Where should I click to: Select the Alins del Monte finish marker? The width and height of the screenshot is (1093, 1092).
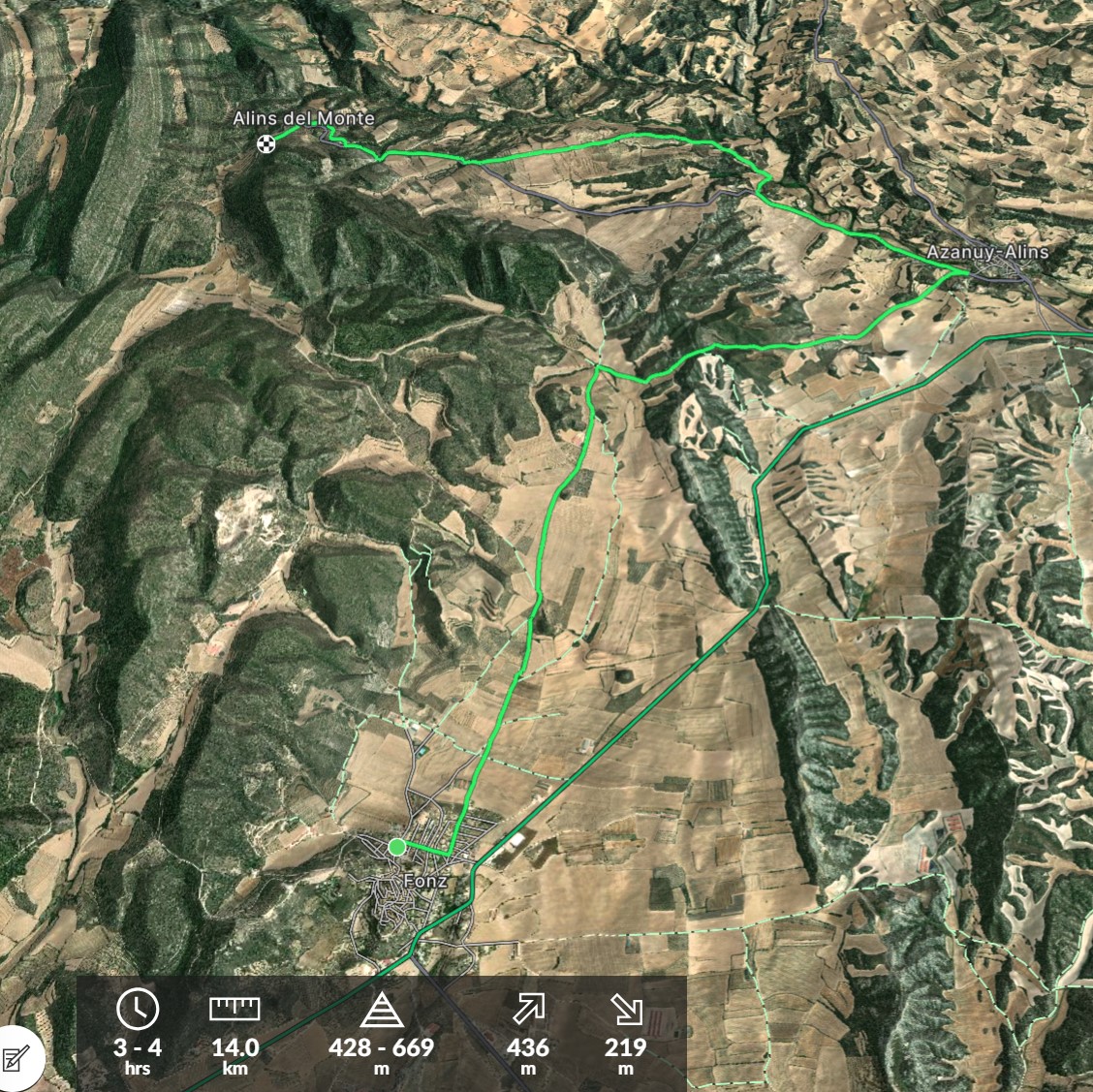click(x=265, y=145)
